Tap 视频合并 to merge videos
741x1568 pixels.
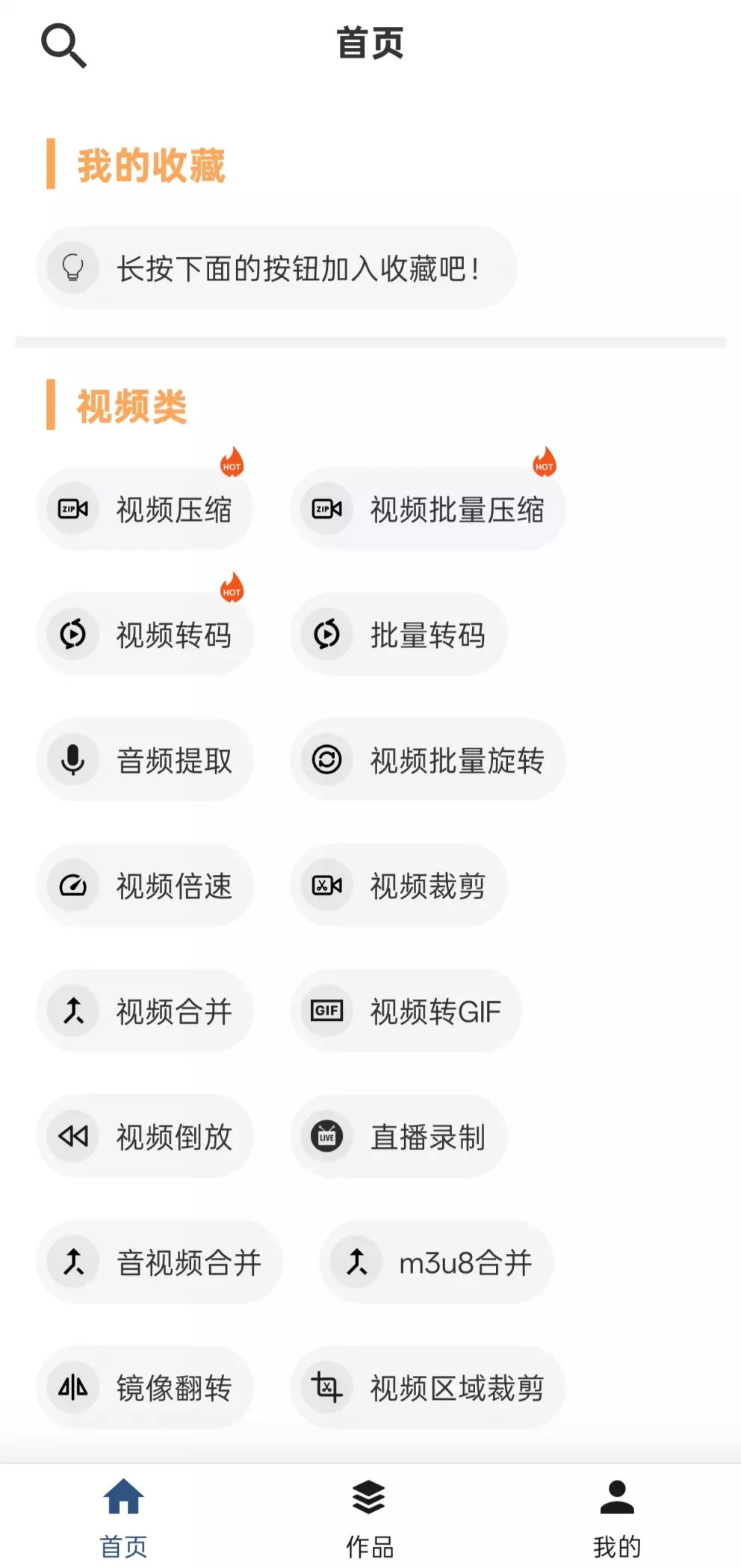pyautogui.click(x=146, y=1012)
